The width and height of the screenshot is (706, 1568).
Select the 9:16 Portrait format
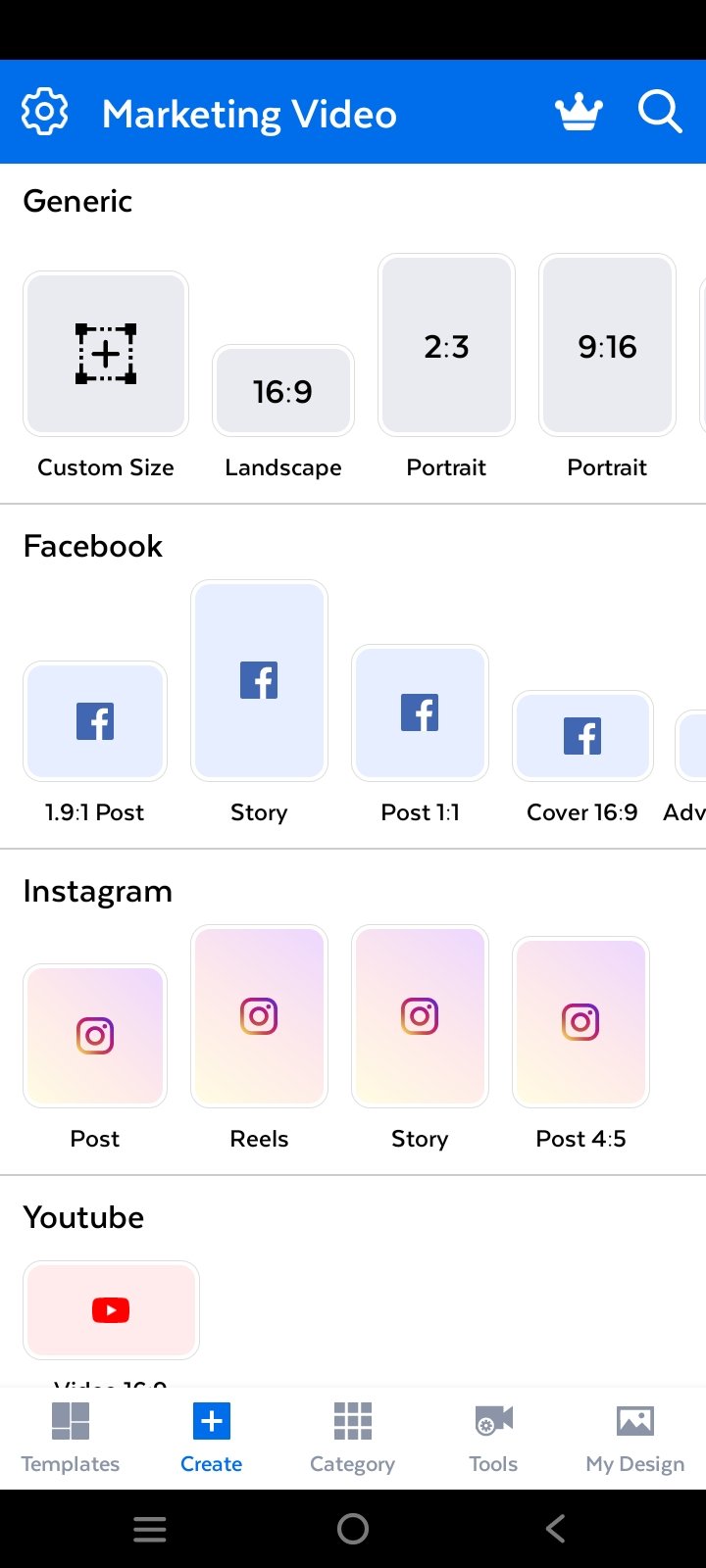pyautogui.click(x=607, y=346)
